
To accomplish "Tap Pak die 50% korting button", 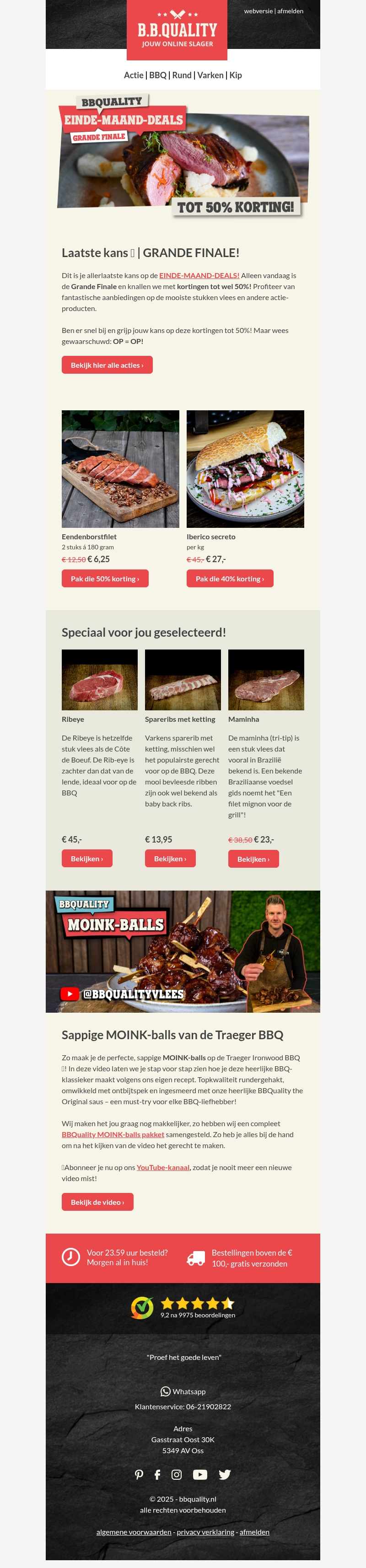I will click(x=105, y=579).
